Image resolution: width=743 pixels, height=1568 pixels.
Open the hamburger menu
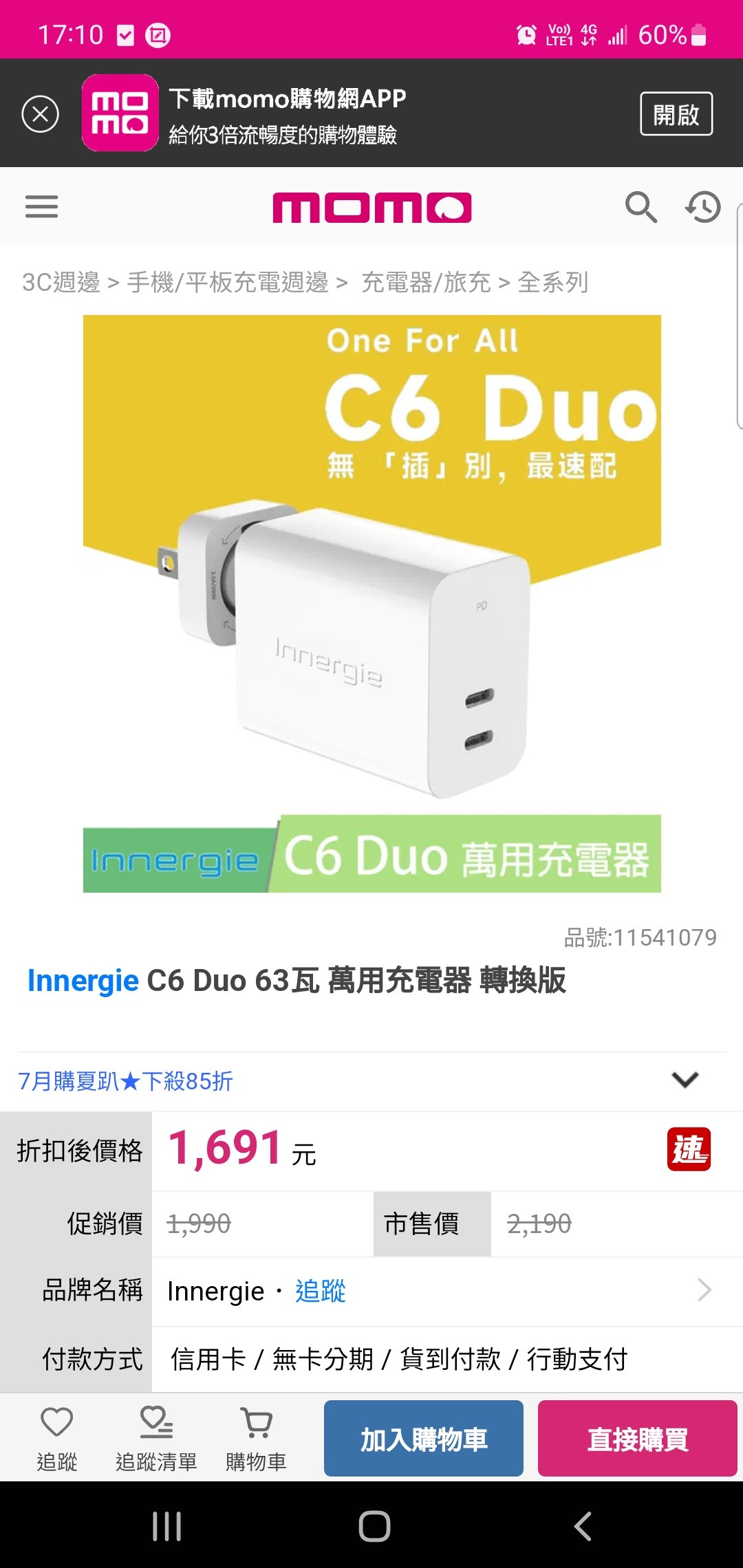(x=41, y=206)
